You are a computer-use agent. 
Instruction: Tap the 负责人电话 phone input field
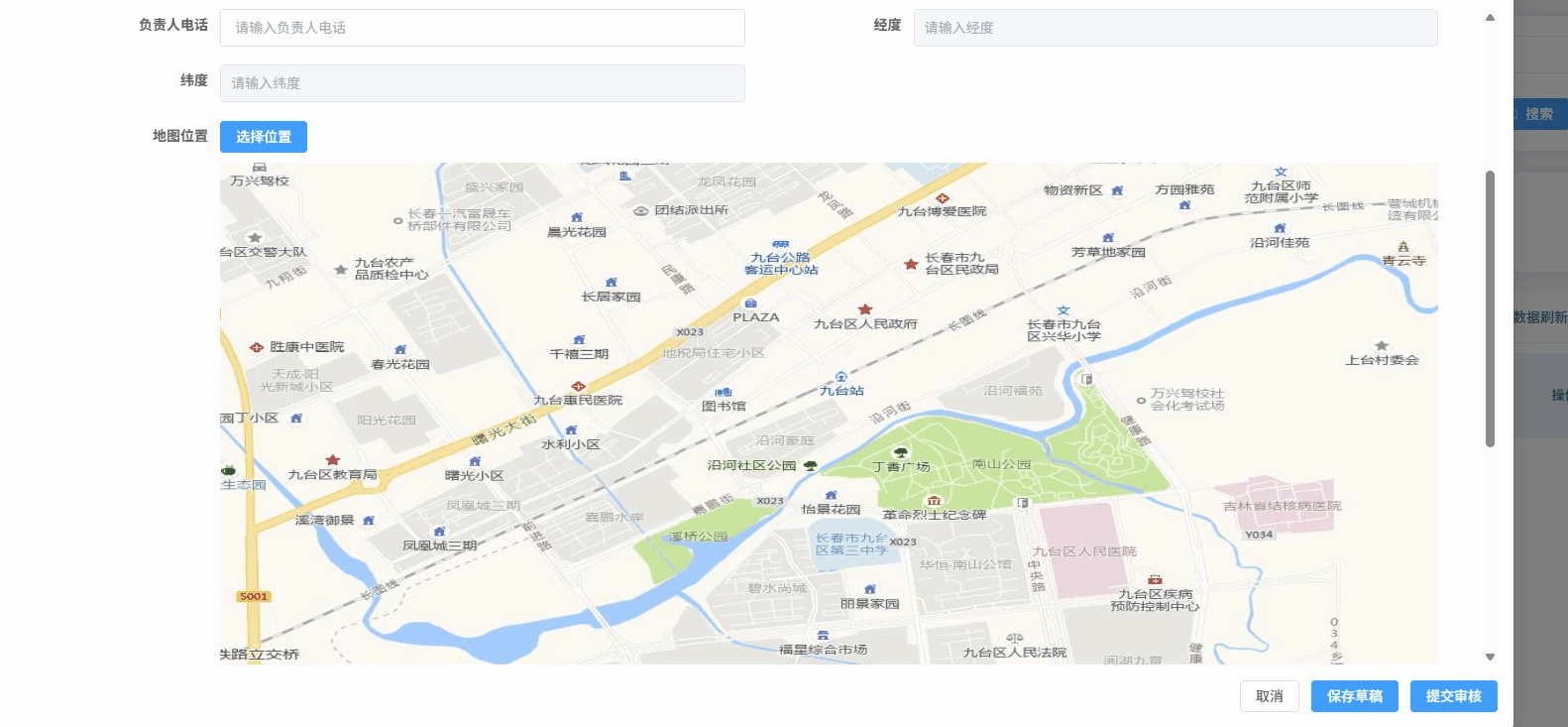click(482, 28)
